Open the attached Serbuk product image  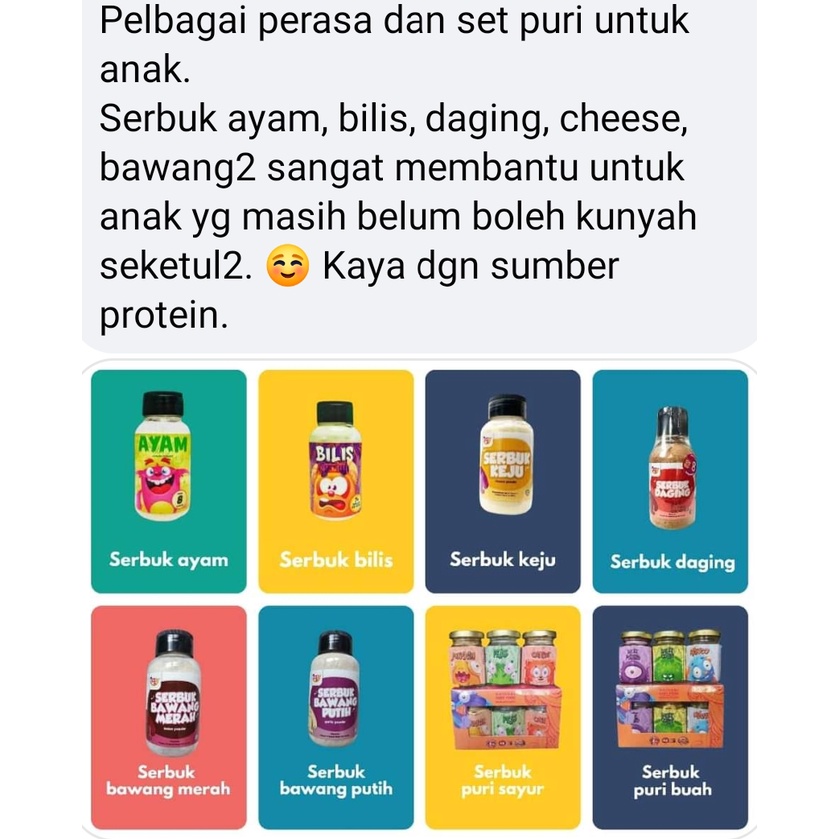[420, 599]
